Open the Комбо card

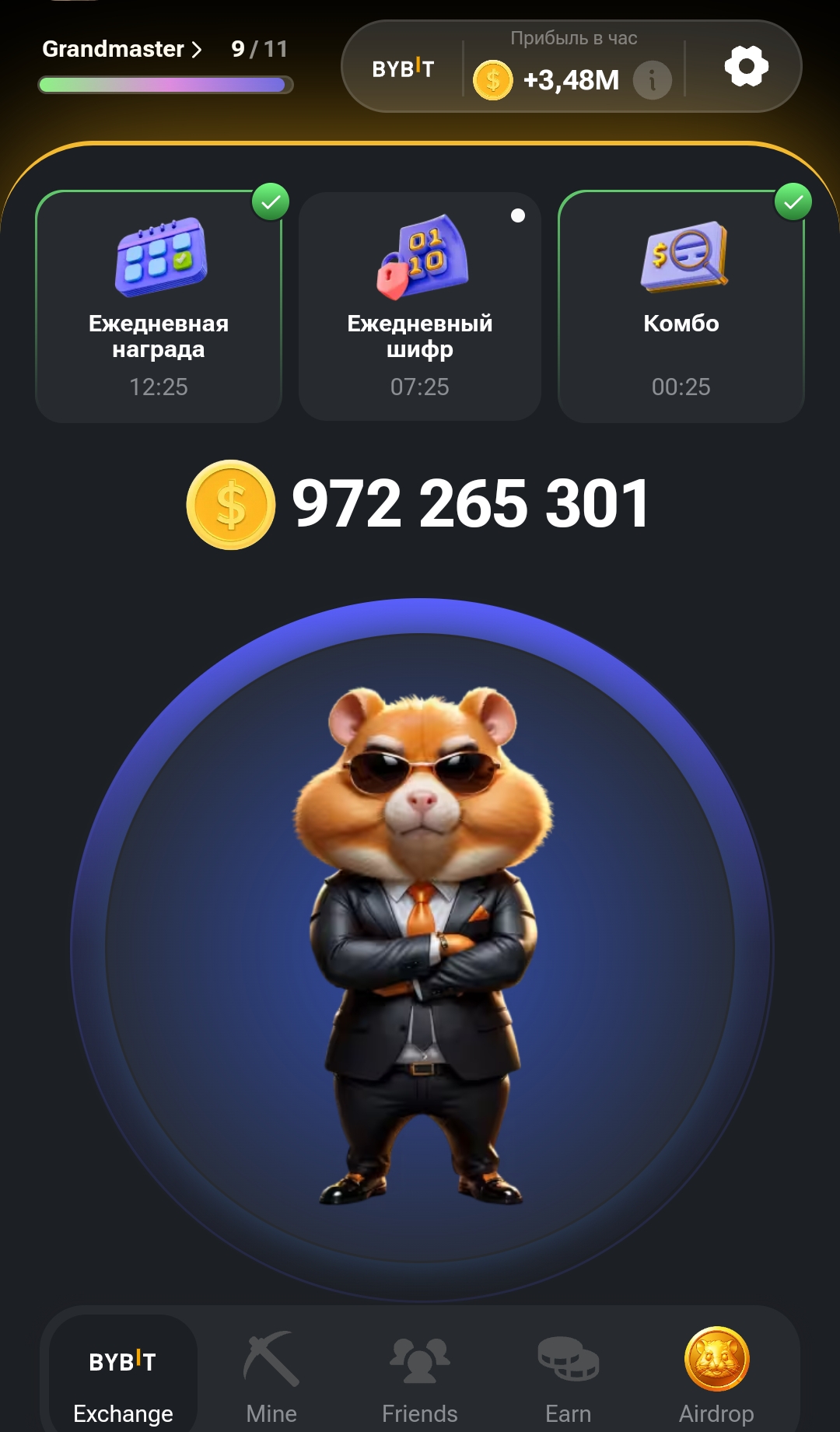click(681, 306)
